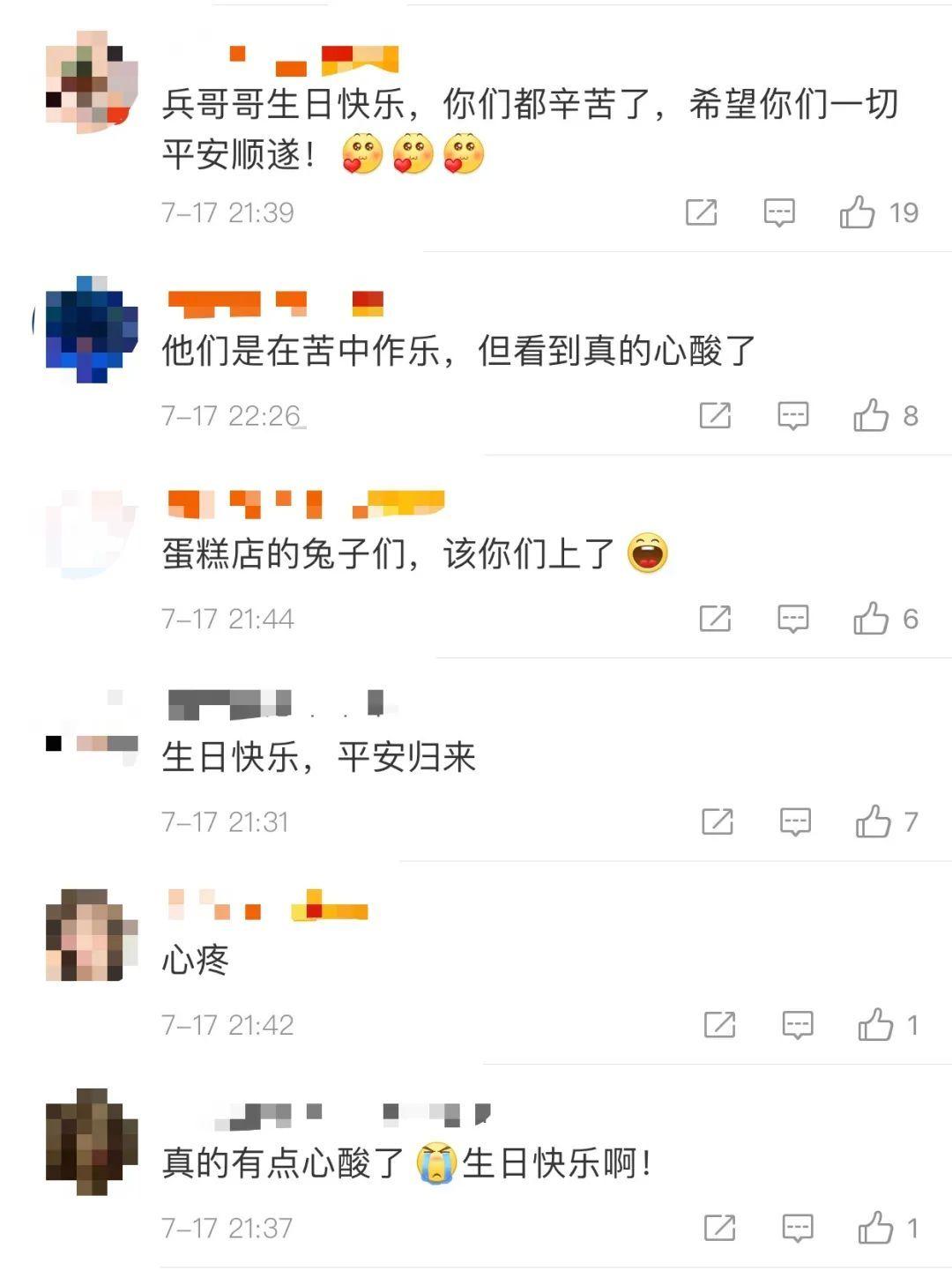Image resolution: width=952 pixels, height=1270 pixels.
Task: Repost the comment 兵哥哥生日快乐
Action: (x=702, y=212)
